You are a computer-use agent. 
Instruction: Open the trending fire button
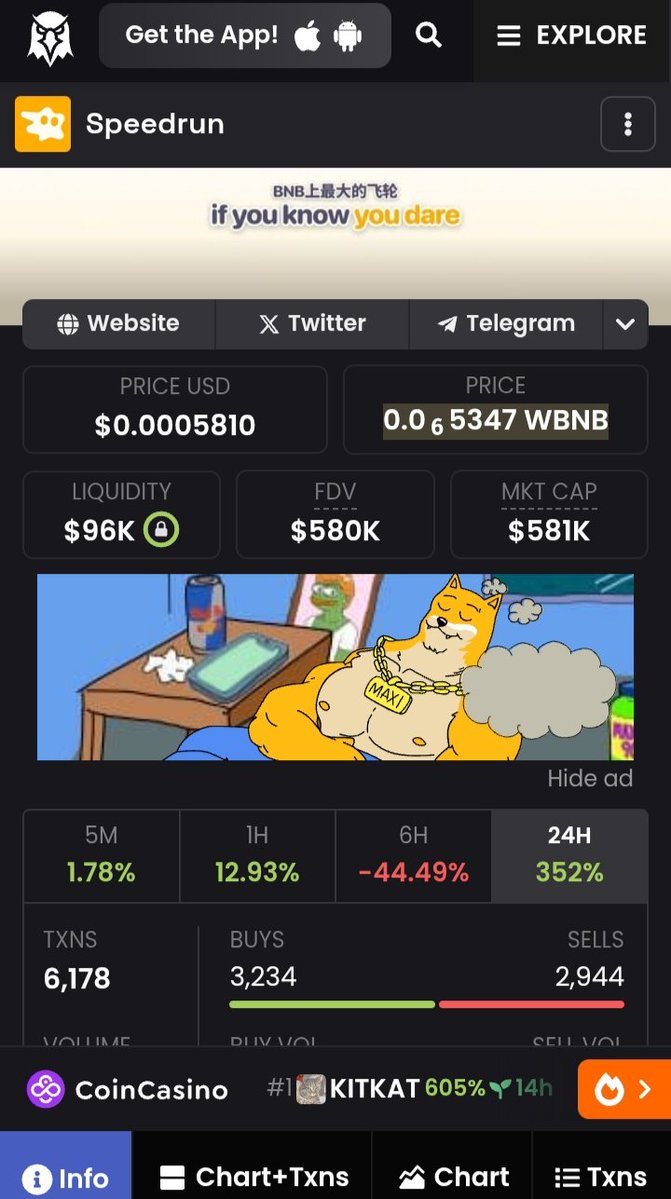(624, 1089)
